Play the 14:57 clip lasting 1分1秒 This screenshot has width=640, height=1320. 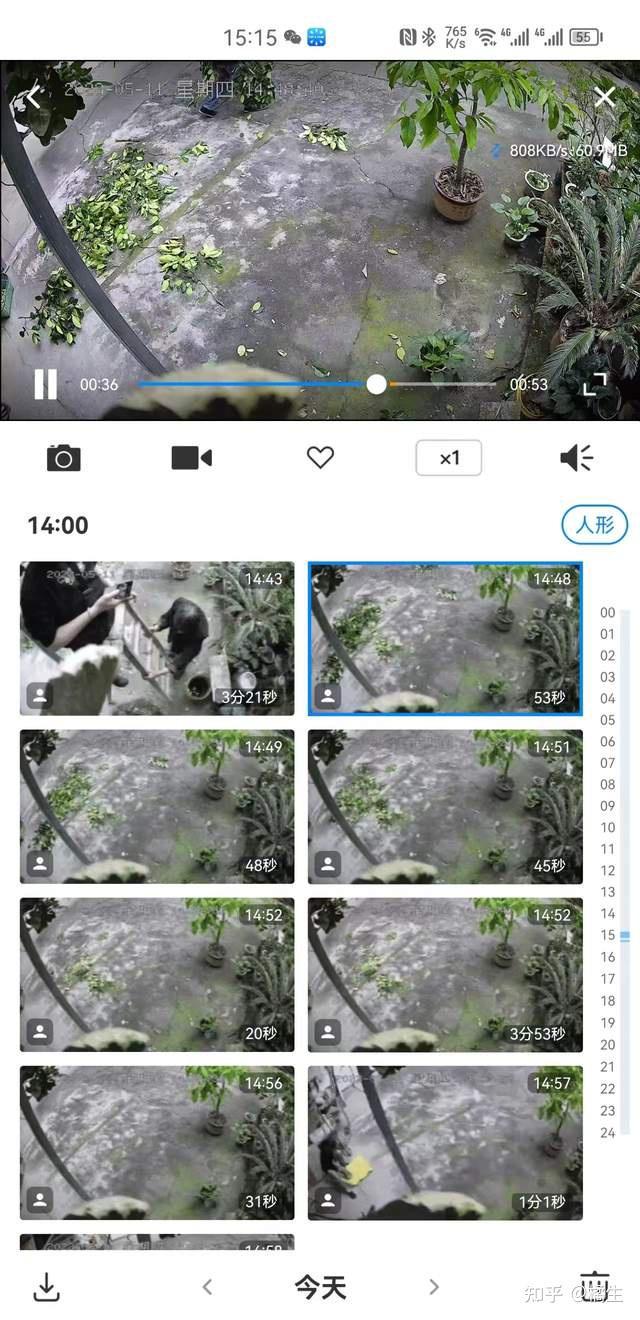coord(445,1142)
